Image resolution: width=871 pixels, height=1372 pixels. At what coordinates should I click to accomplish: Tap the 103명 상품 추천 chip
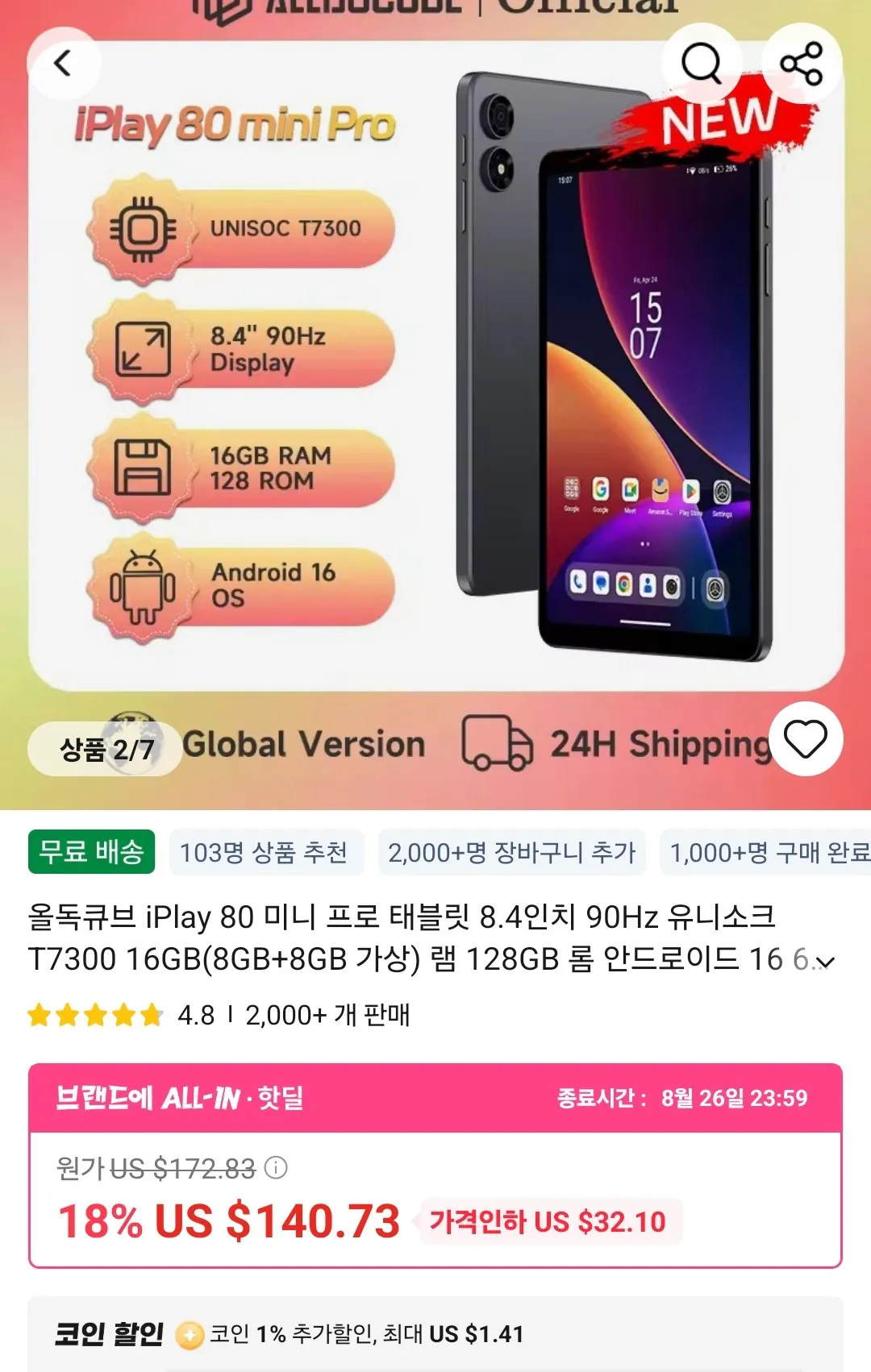click(x=265, y=852)
